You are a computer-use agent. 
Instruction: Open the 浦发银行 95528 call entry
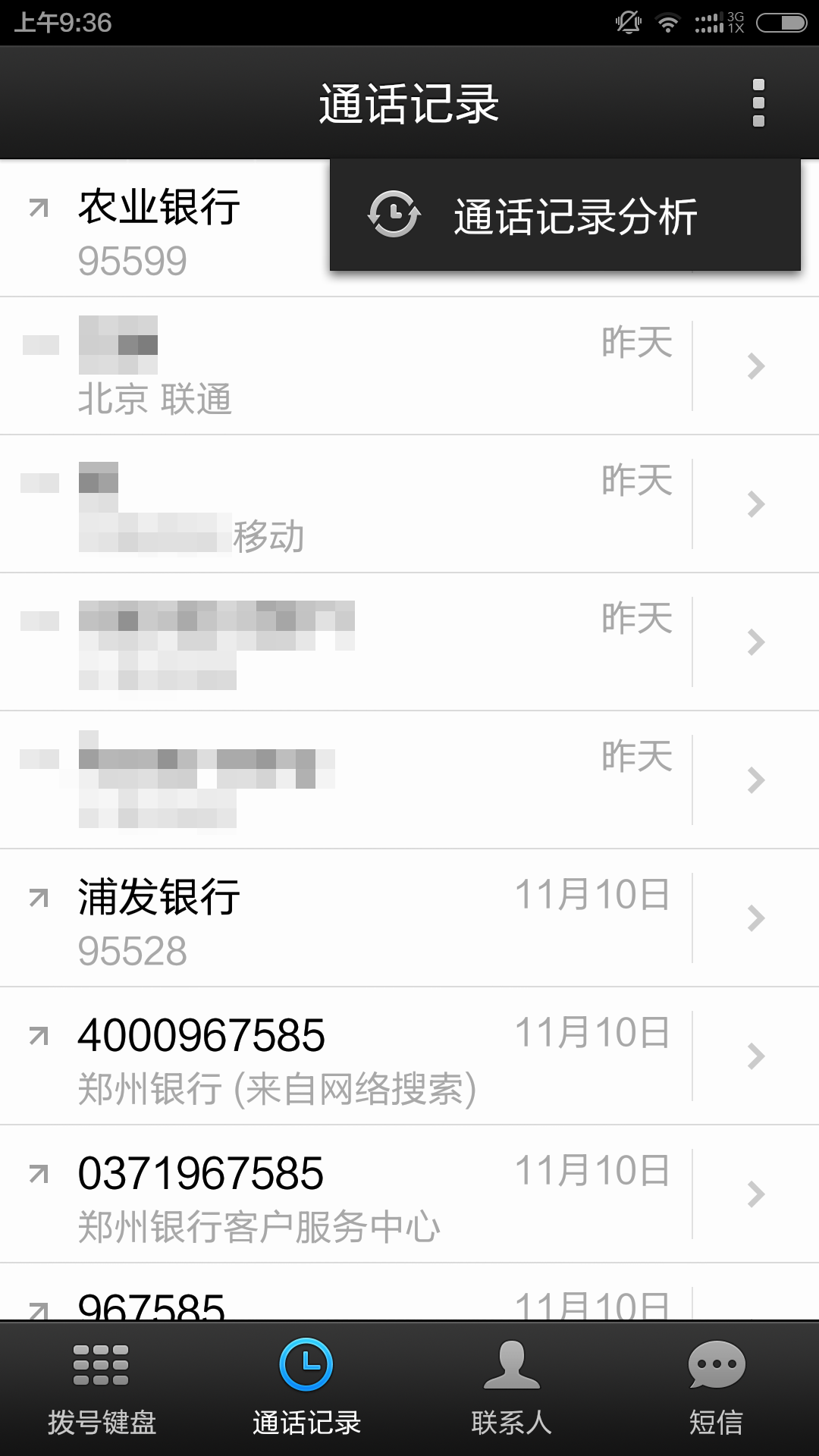346,918
